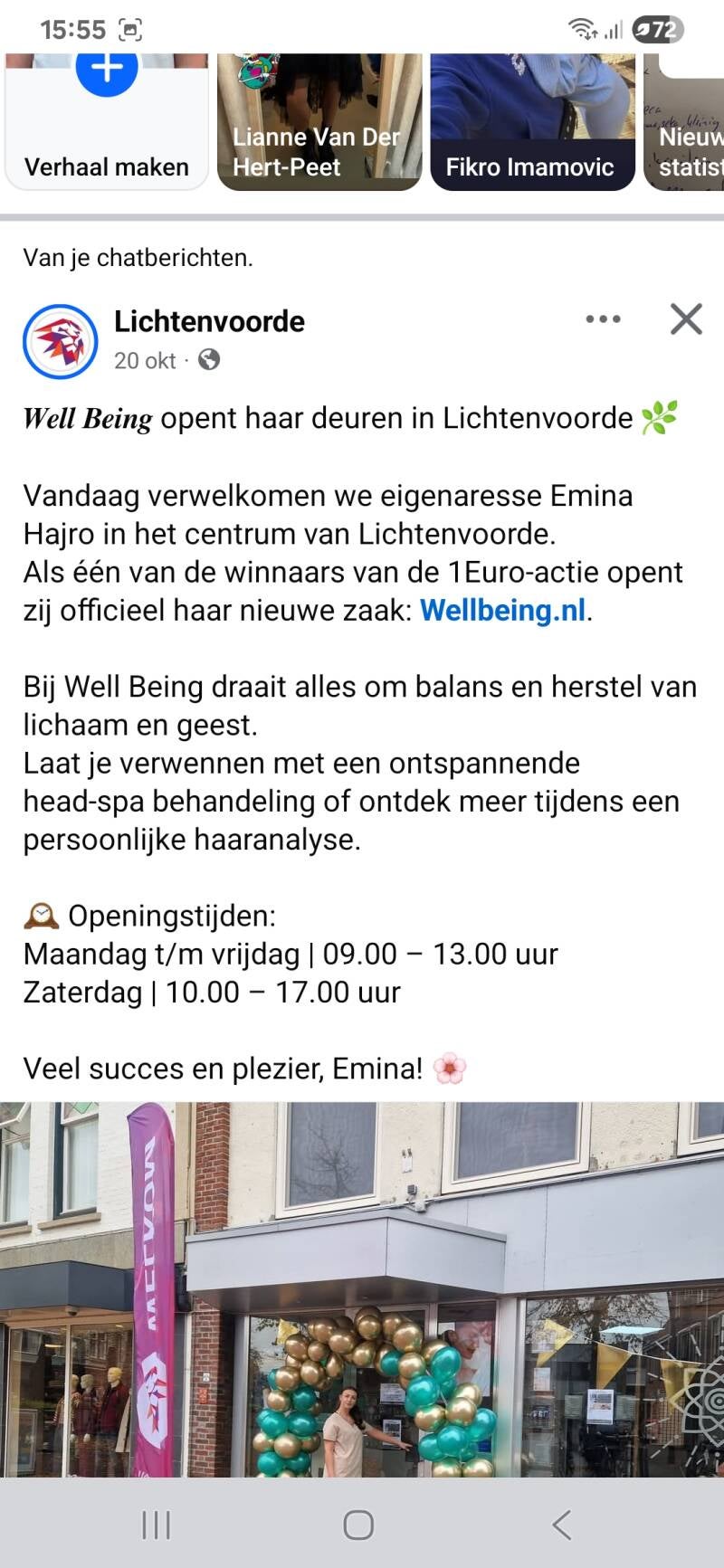Dismiss the Lichtenvoorde post
Image resolution: width=724 pixels, height=1568 pixels.
[686, 319]
